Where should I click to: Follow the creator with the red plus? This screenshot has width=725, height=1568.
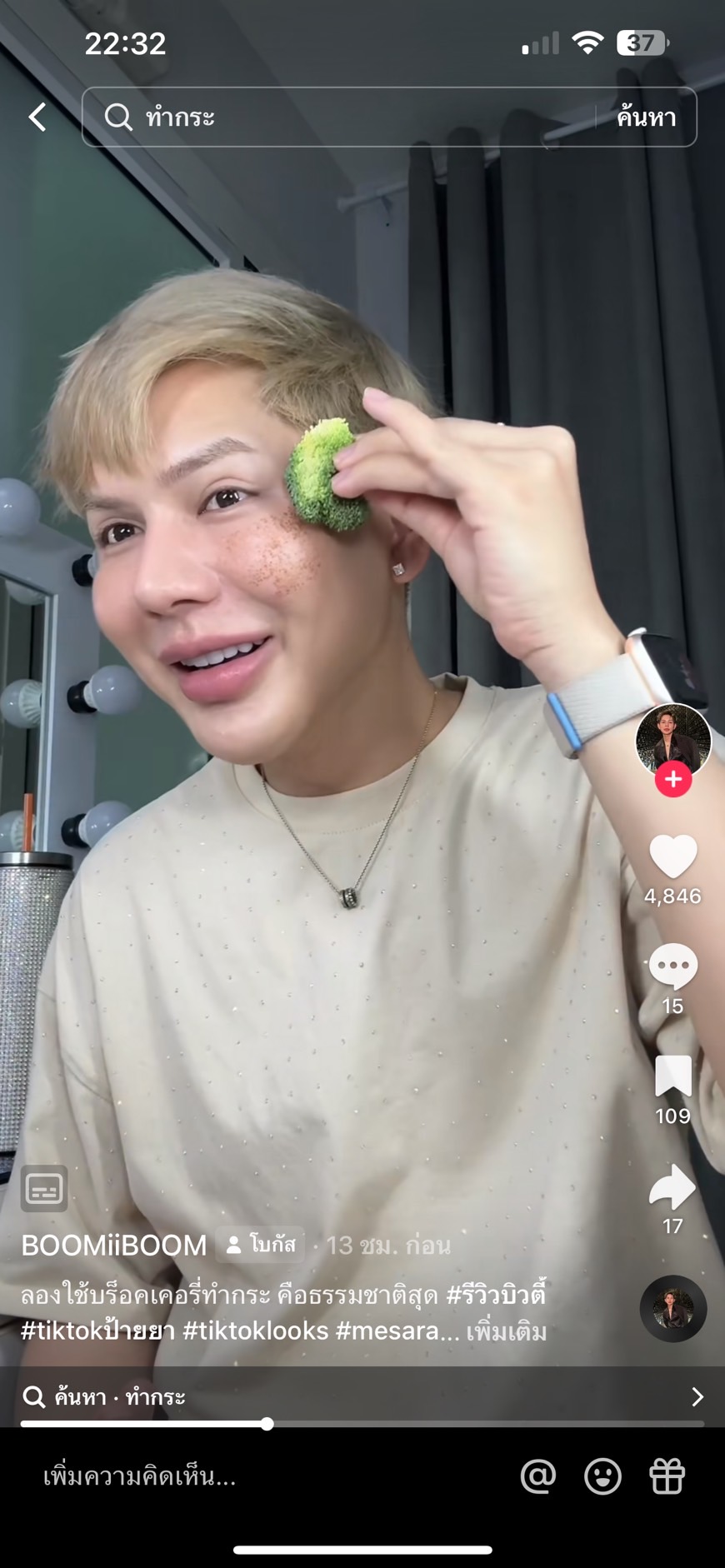(673, 779)
